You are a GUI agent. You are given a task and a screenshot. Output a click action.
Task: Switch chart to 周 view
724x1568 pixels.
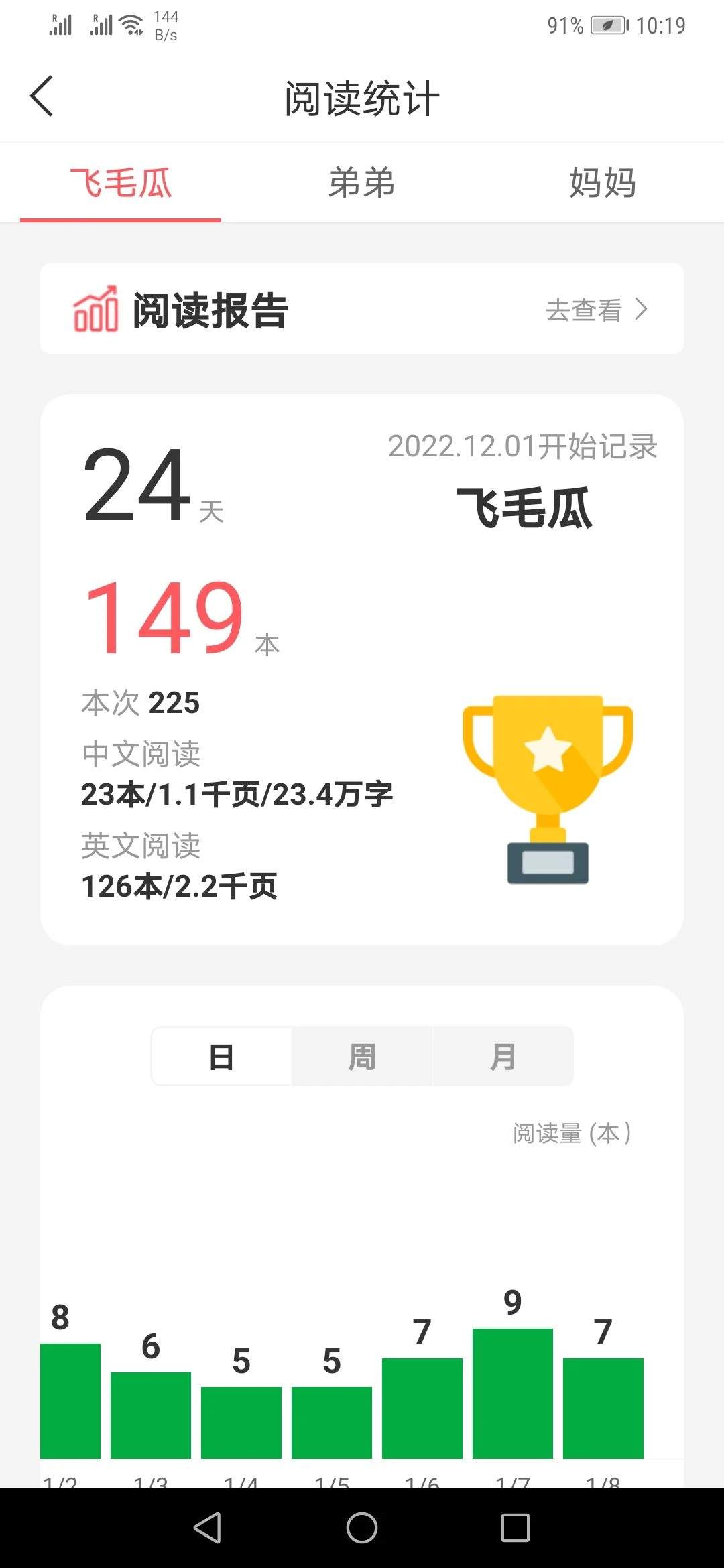coord(362,1057)
